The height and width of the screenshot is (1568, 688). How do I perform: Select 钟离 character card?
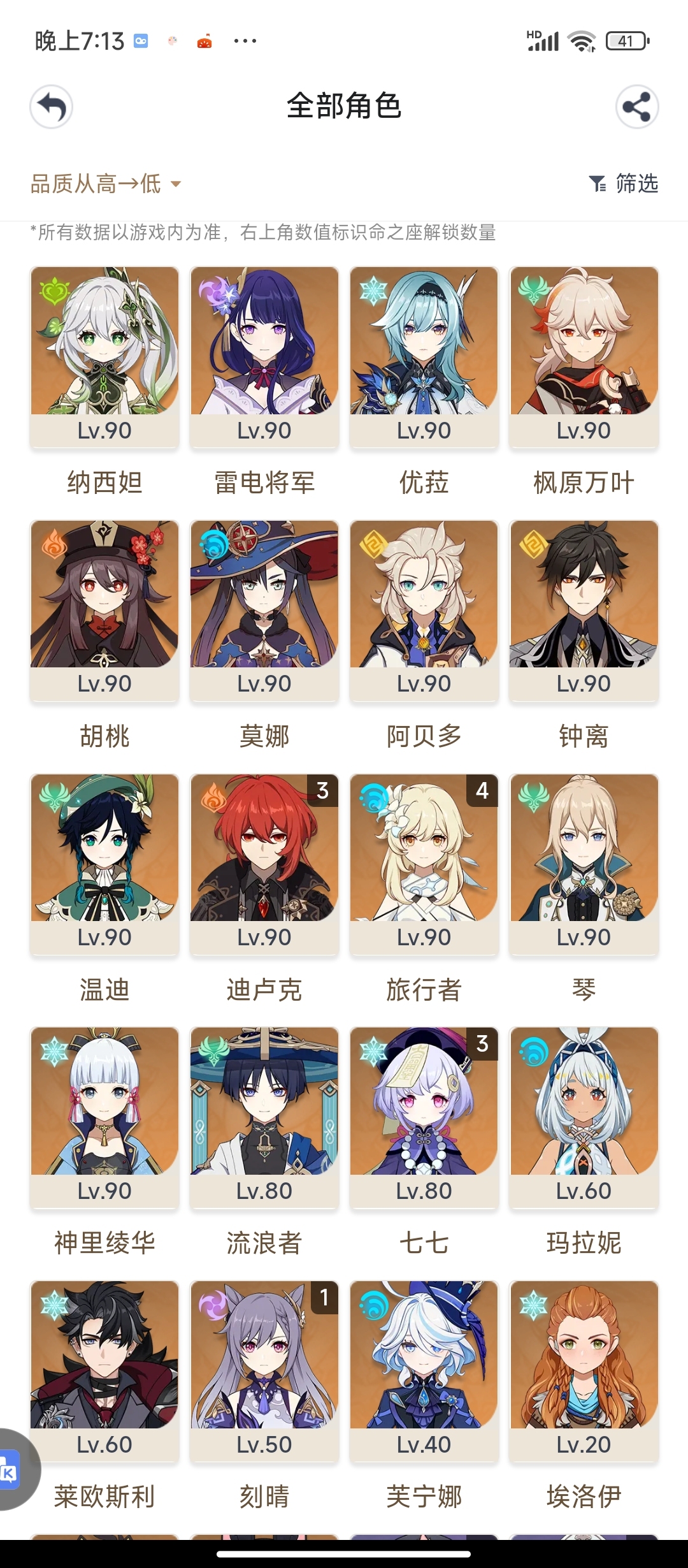[x=584, y=609]
